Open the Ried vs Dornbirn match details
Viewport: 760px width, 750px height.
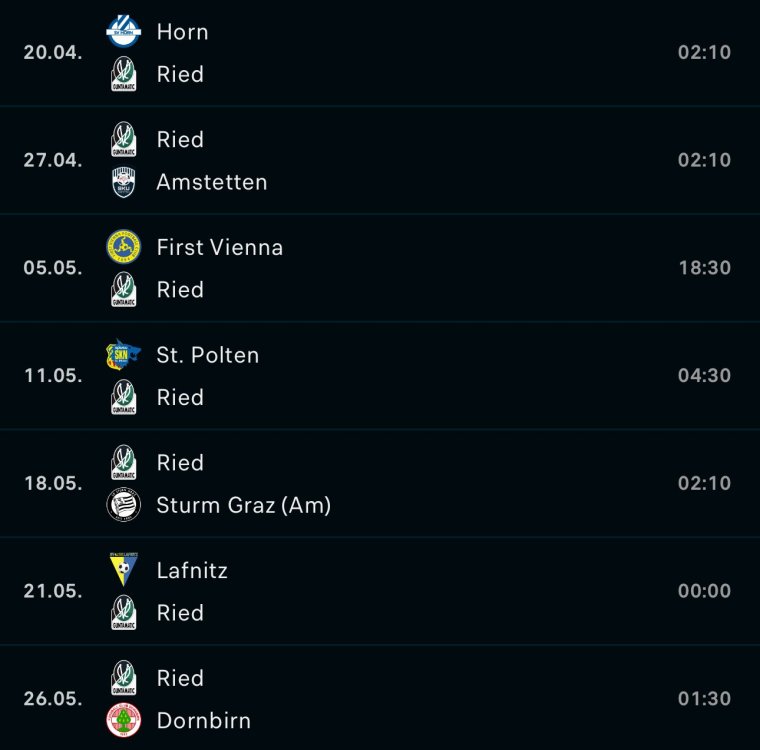pyautogui.click(x=380, y=698)
